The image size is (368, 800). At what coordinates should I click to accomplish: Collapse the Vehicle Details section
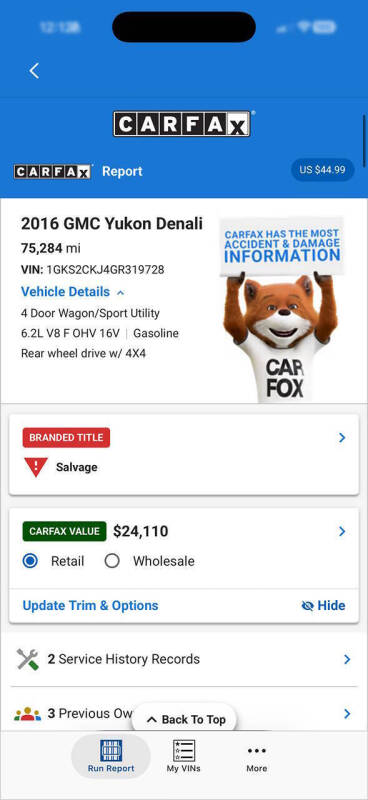tap(72, 292)
